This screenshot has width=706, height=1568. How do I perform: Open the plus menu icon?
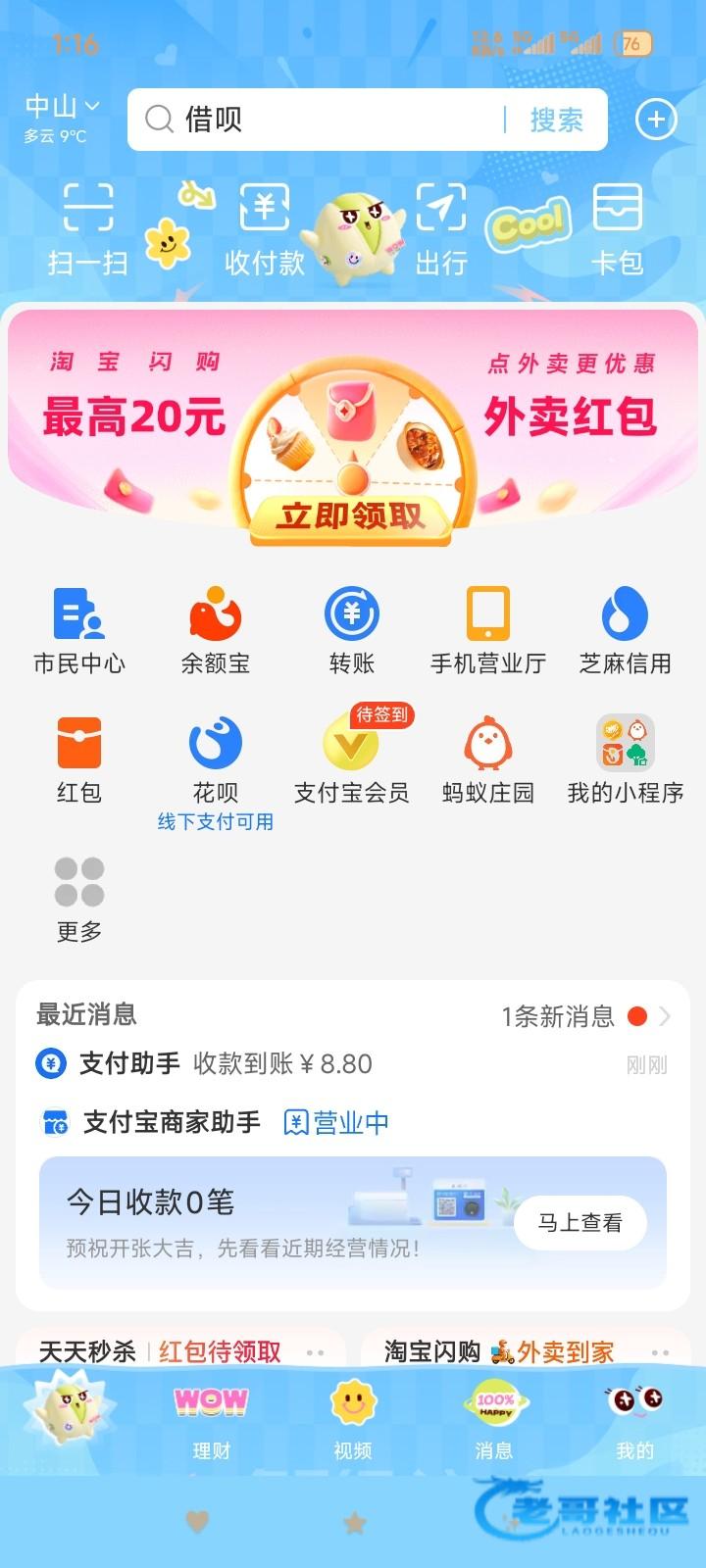click(x=656, y=120)
